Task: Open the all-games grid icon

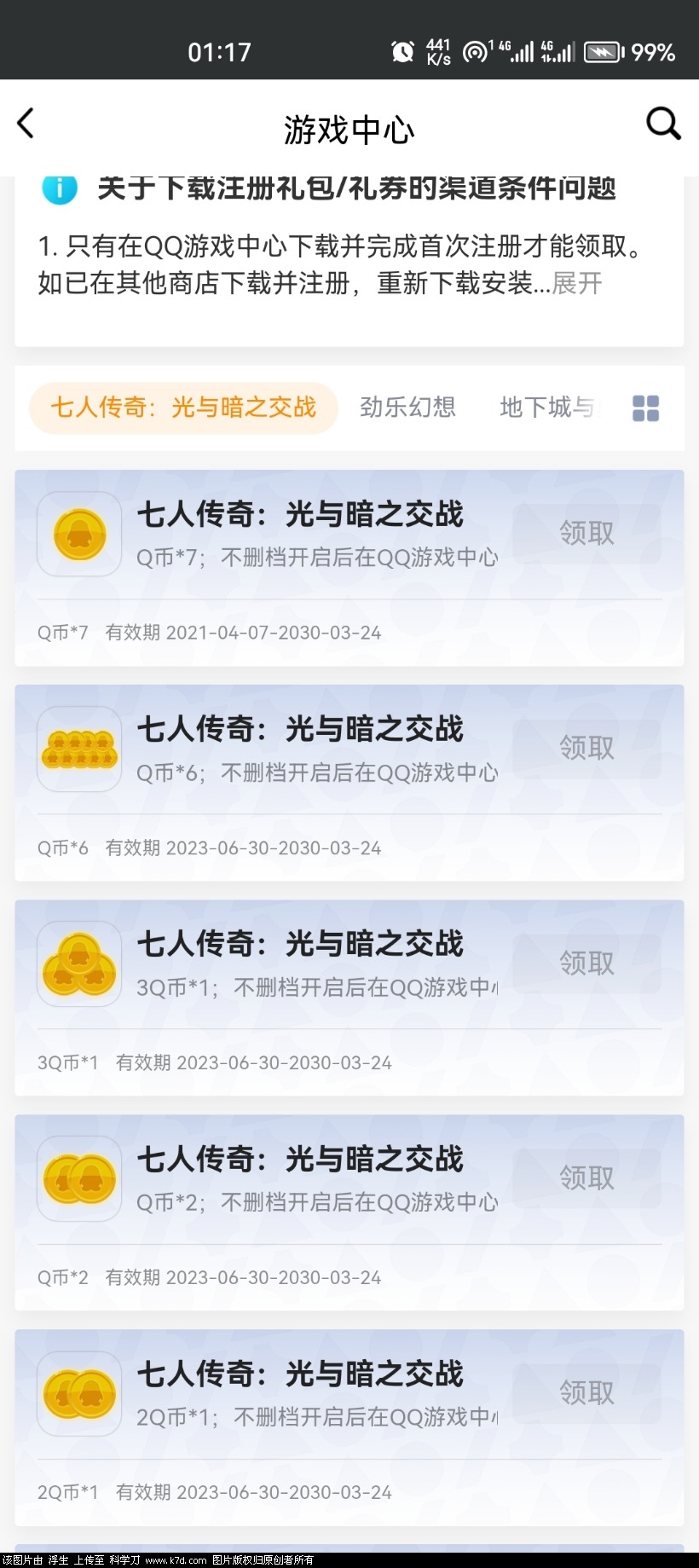Action: [645, 408]
